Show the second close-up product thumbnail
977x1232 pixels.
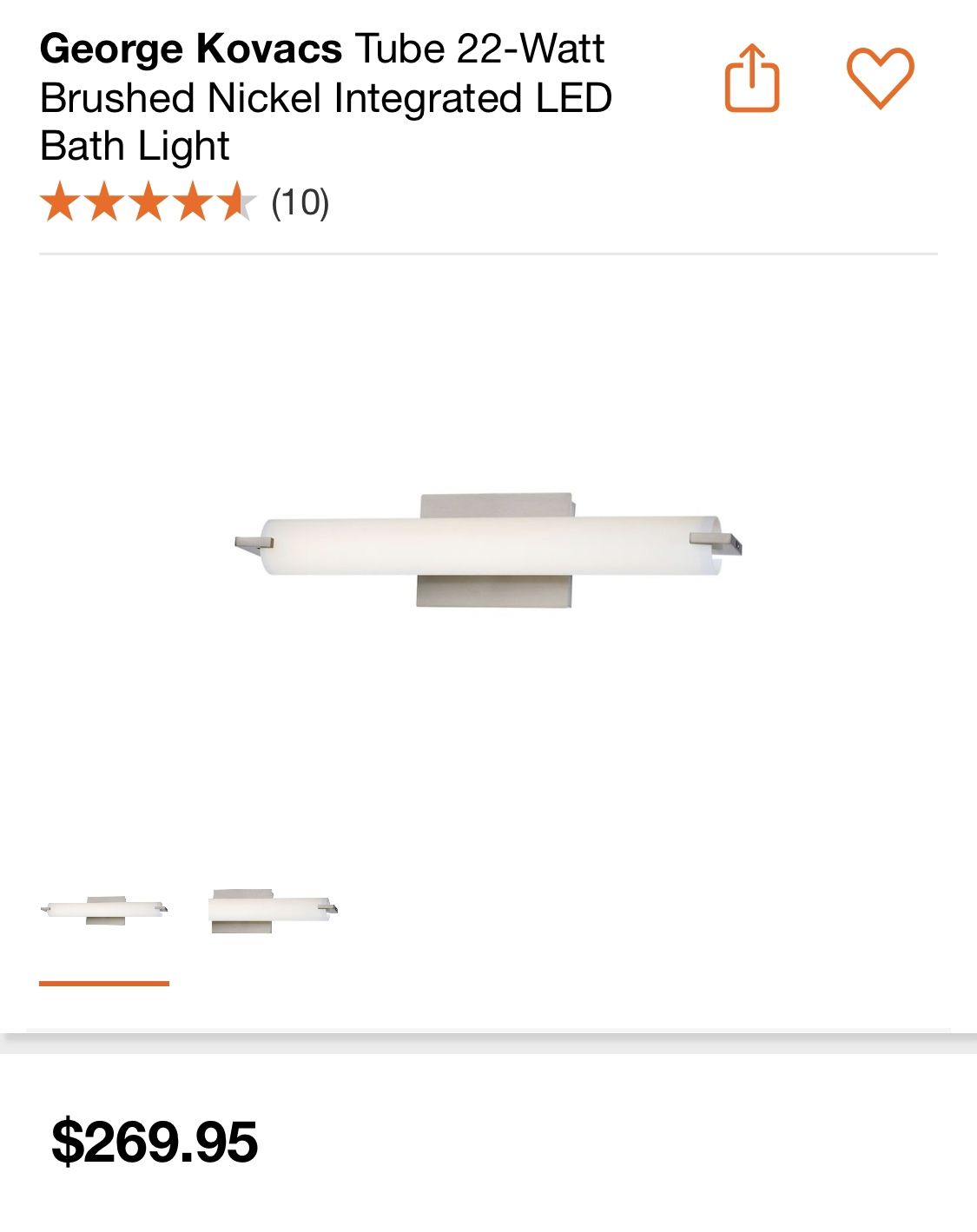click(273, 911)
